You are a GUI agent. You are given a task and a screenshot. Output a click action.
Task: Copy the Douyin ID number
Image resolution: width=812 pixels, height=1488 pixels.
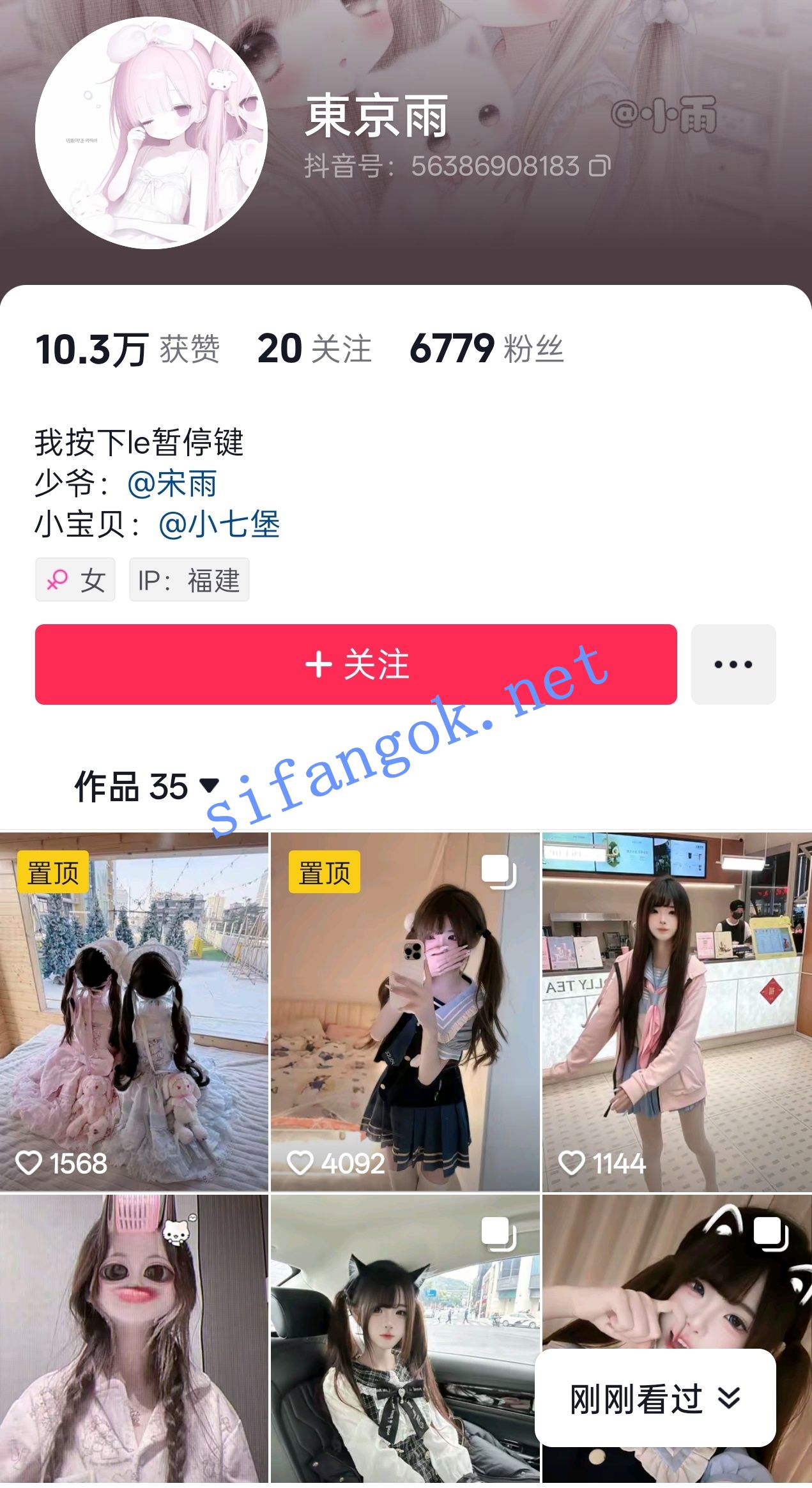tap(599, 167)
